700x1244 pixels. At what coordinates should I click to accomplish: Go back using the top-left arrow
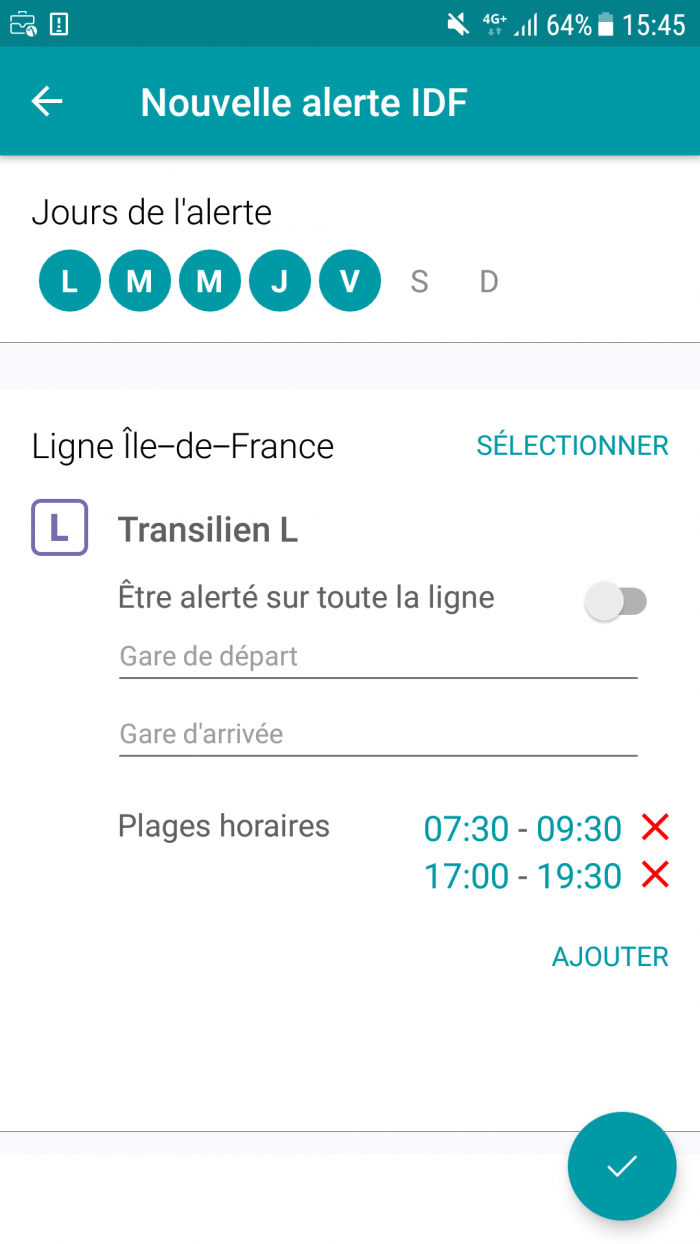(47, 101)
